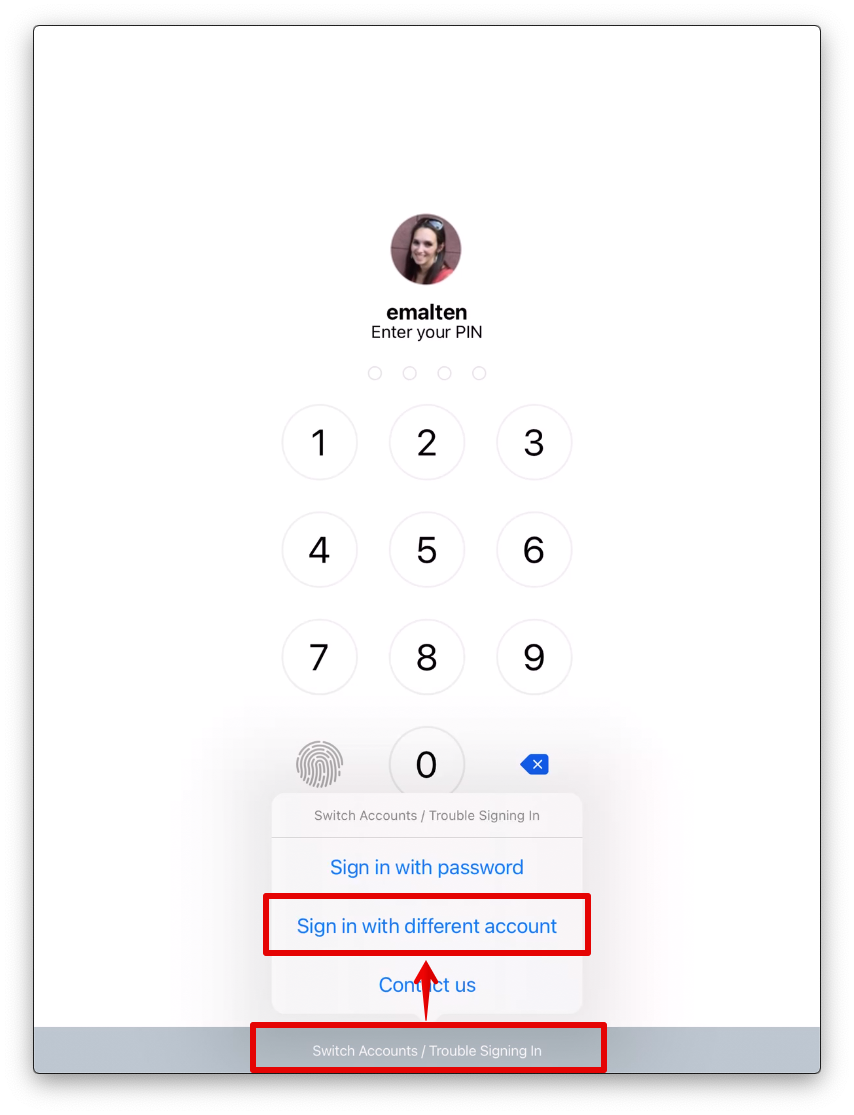Tap the number 7 key
Image resolution: width=854 pixels, height=1115 pixels.
point(319,657)
